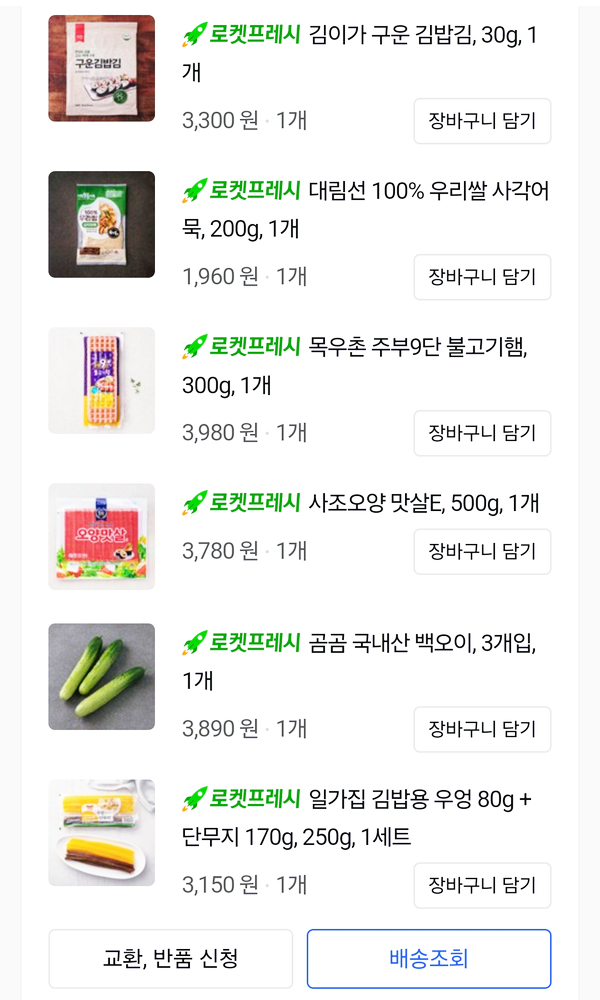Open 구운 김밥김 product image
The width and height of the screenshot is (600, 1000).
click(x=102, y=68)
